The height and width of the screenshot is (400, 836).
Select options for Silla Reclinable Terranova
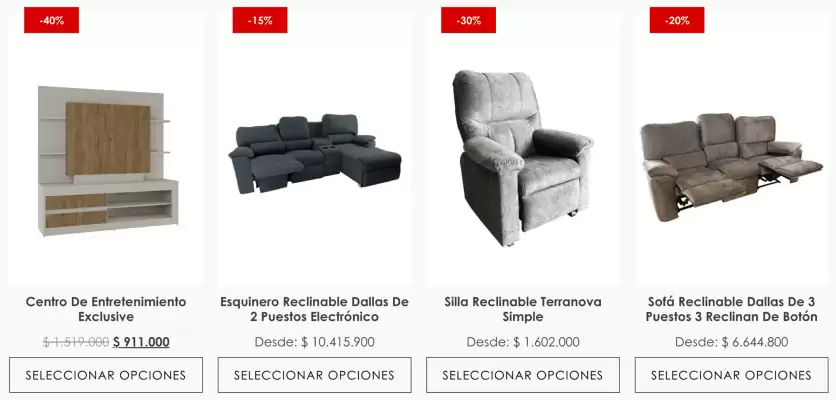523,375
